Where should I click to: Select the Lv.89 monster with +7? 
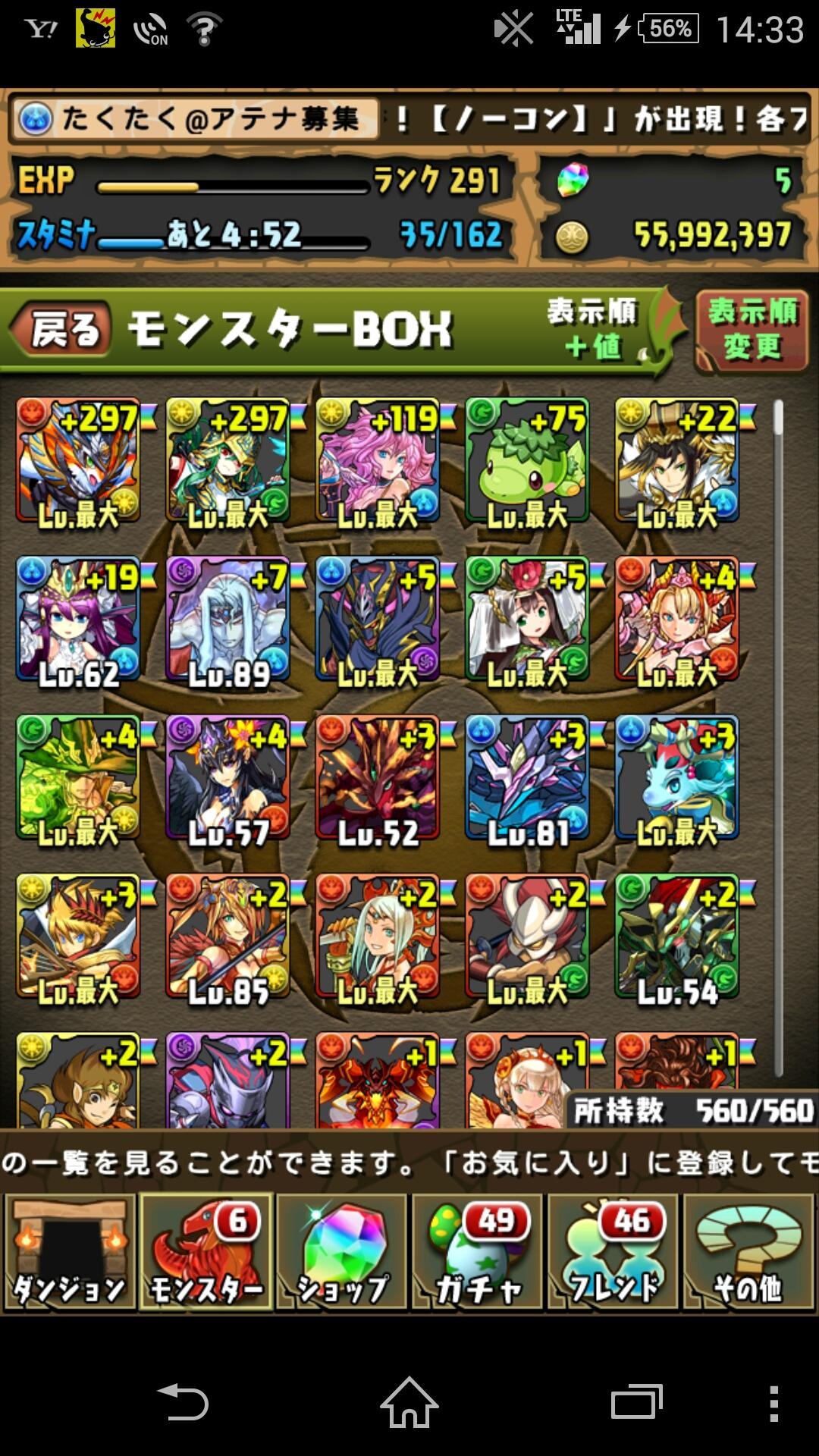pyautogui.click(x=228, y=620)
